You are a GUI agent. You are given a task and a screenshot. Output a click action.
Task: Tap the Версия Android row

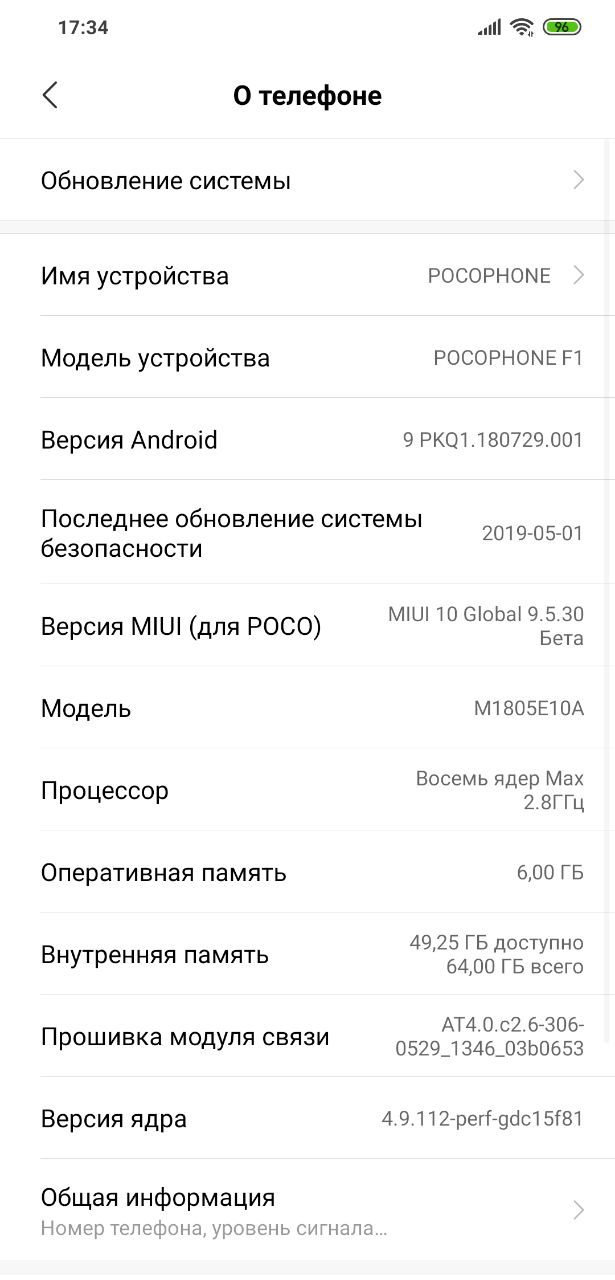point(307,440)
